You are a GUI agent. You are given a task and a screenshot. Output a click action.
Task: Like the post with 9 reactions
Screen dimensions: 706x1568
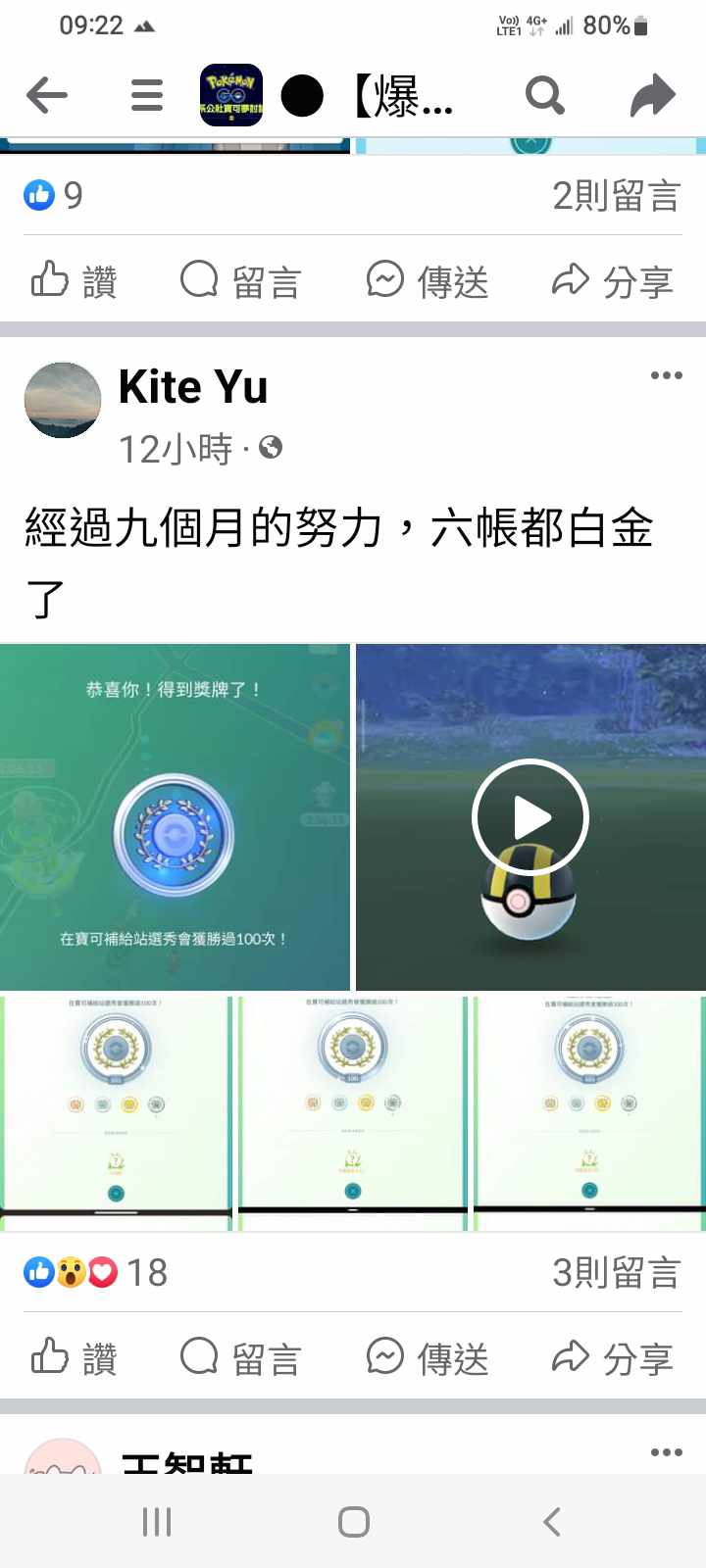[75, 282]
